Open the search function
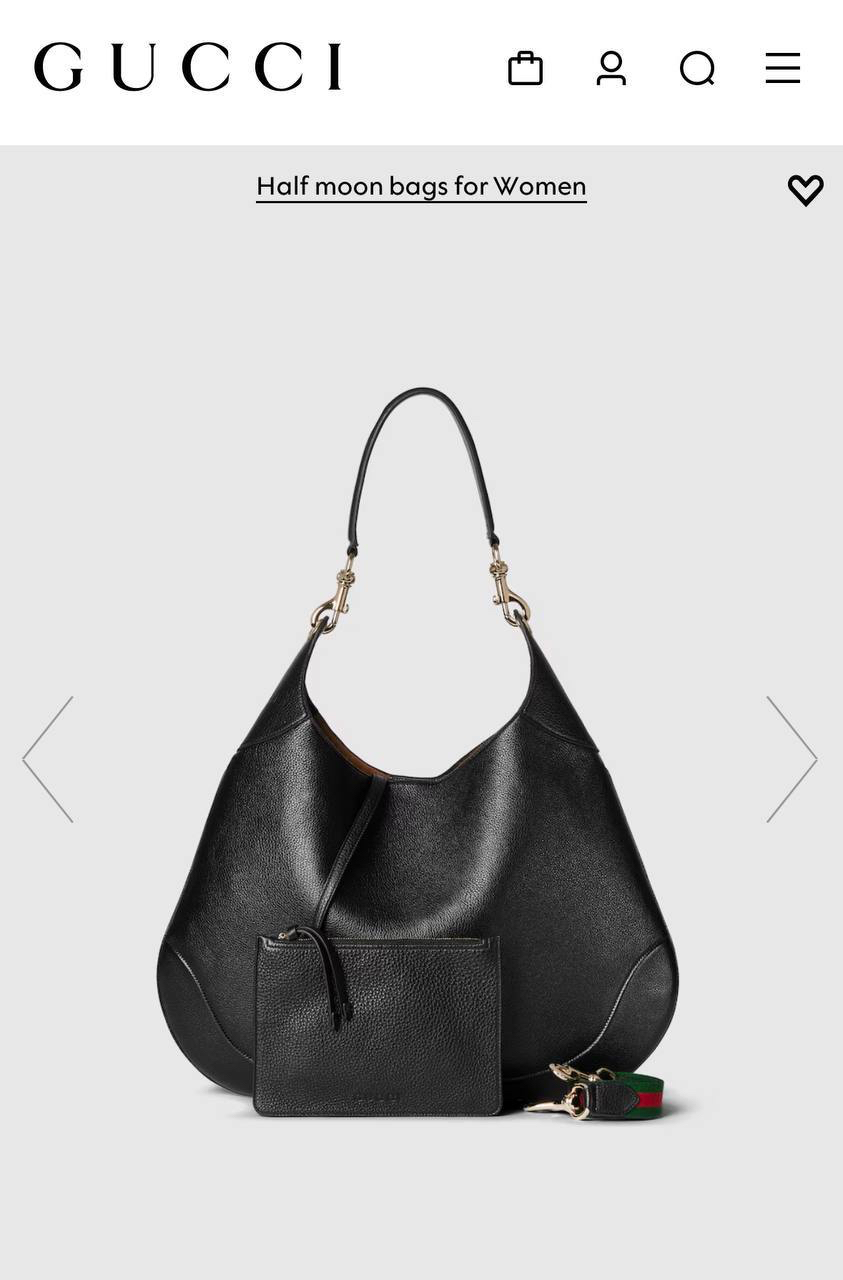Image resolution: width=843 pixels, height=1280 pixels. (697, 68)
